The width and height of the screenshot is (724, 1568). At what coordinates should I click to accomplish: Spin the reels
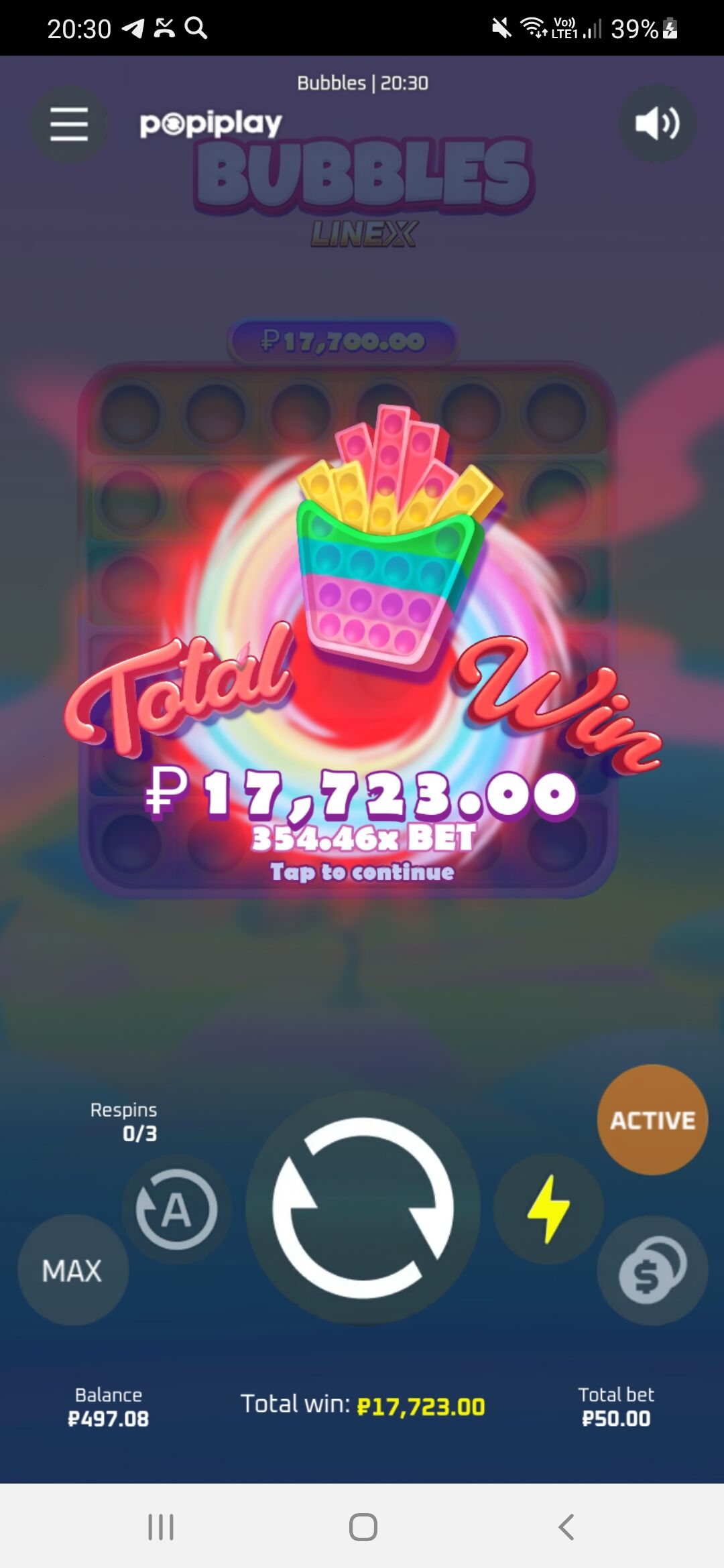click(x=363, y=1207)
